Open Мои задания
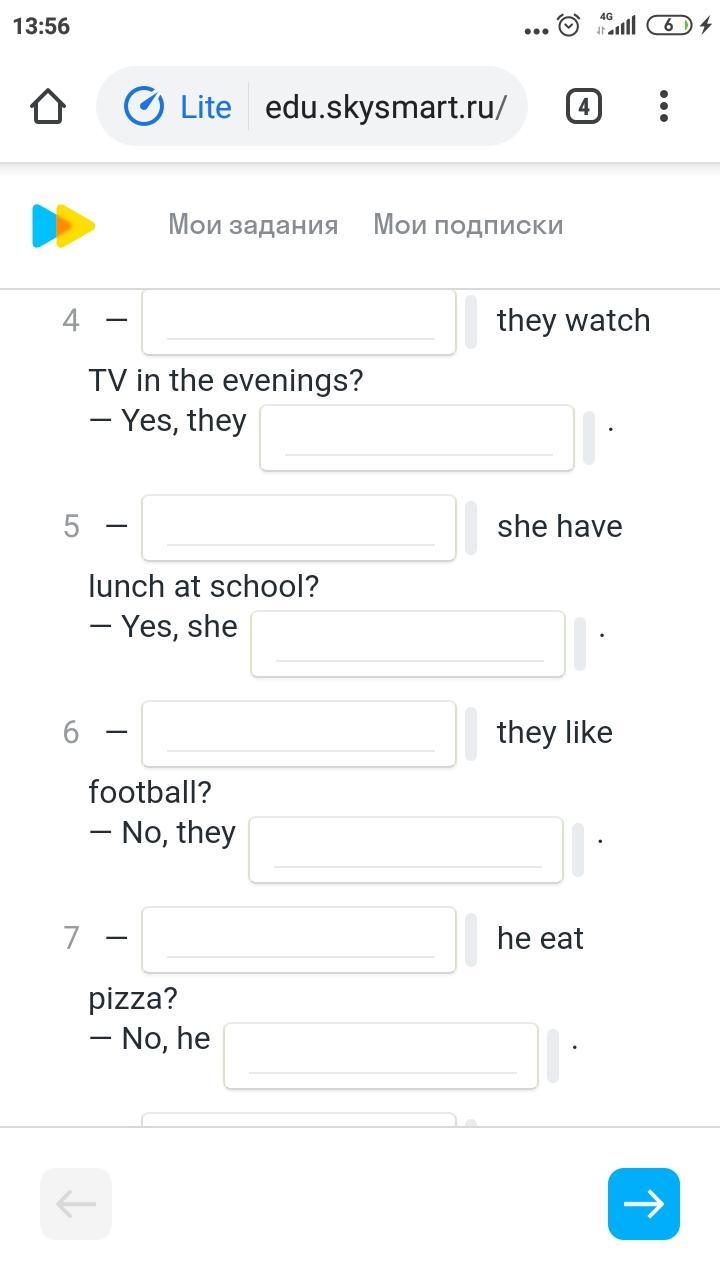The width and height of the screenshot is (720, 1280). point(253,225)
